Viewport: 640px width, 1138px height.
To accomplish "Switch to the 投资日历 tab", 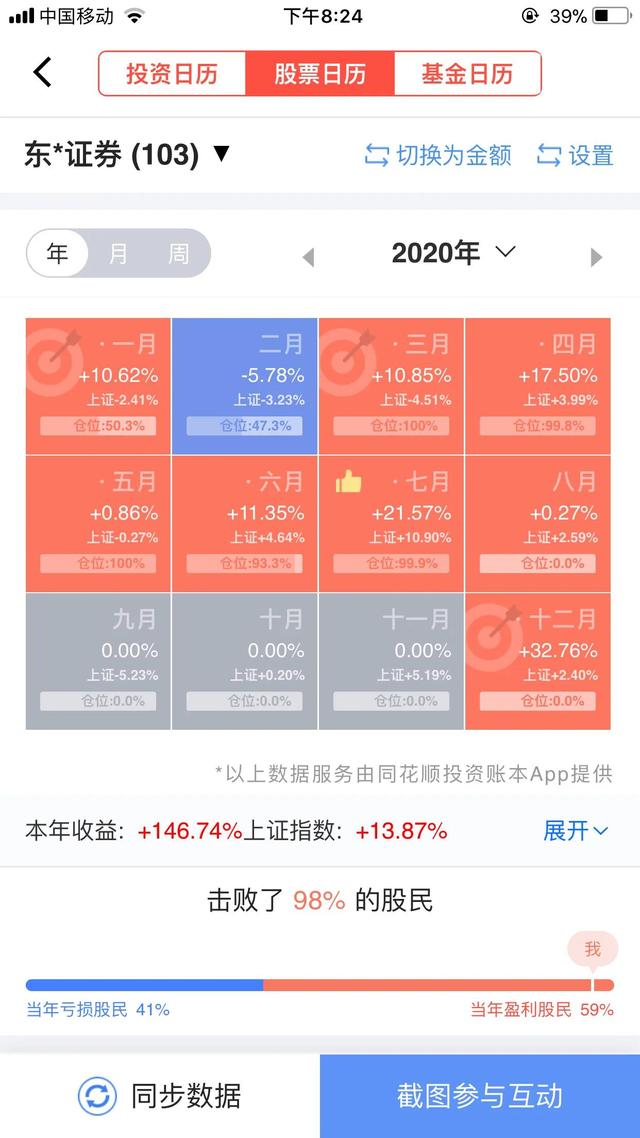I will click(x=171, y=74).
